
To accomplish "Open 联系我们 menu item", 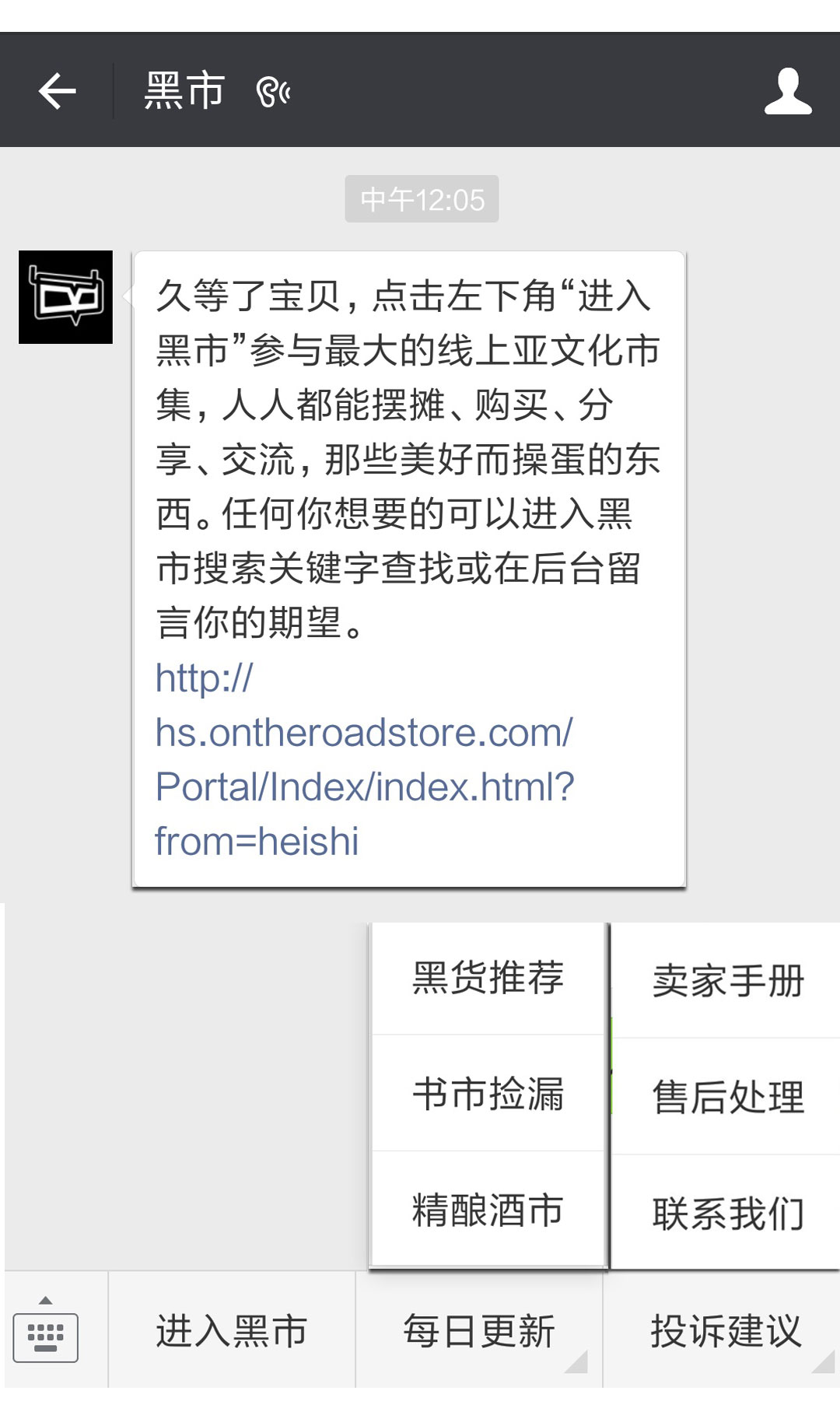I will coord(727,1214).
